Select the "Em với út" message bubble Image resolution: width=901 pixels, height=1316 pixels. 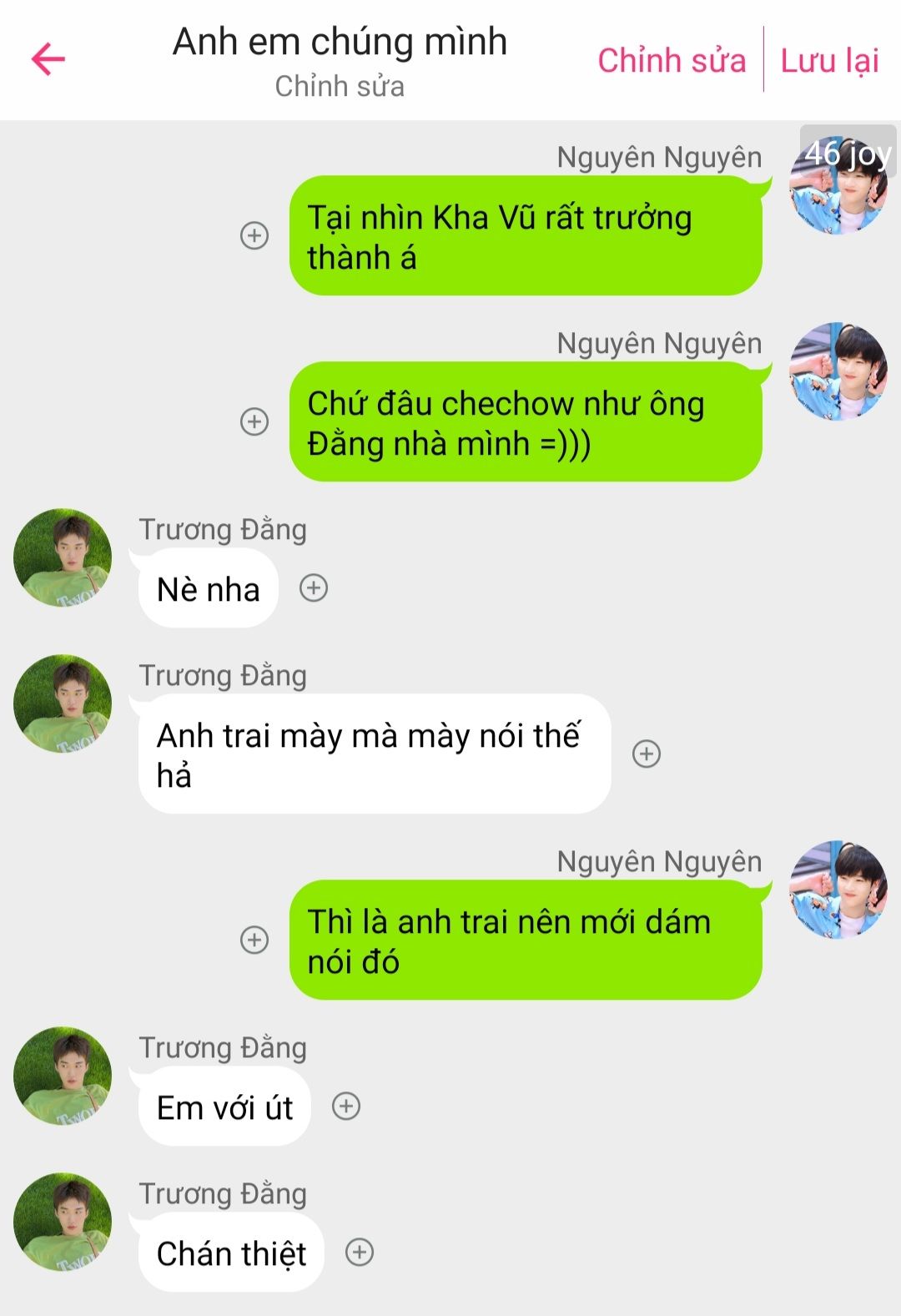[x=224, y=1107]
